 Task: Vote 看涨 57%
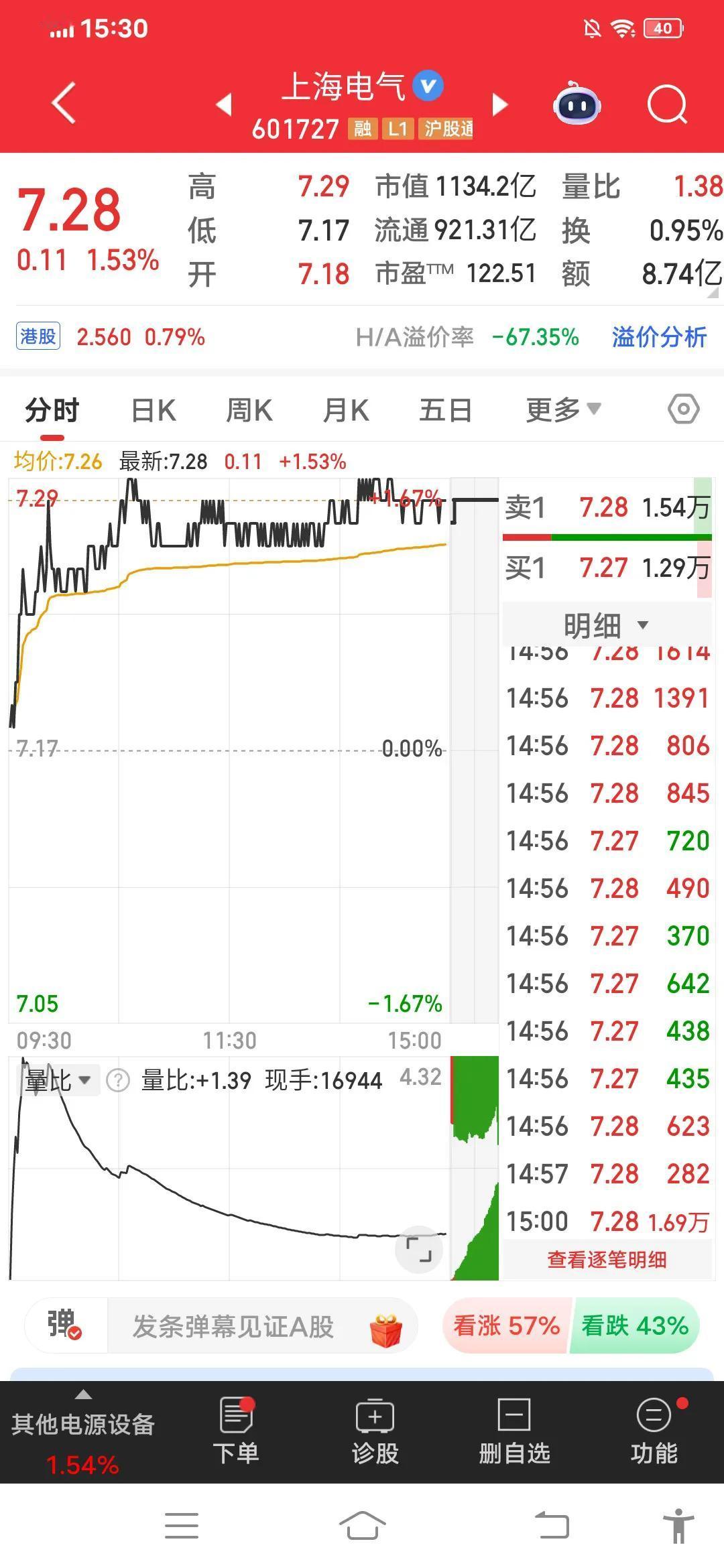506,1326
